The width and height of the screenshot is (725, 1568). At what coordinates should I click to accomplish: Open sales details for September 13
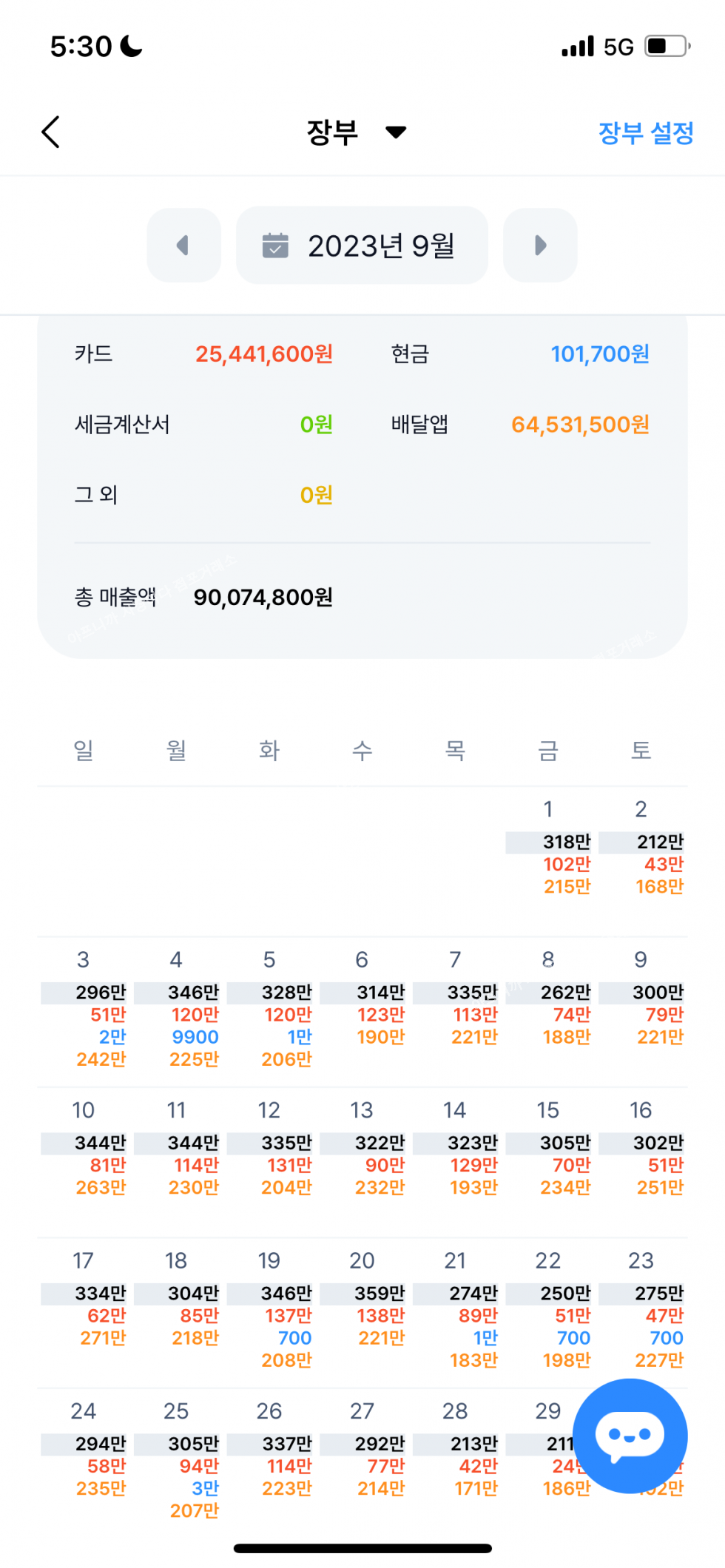point(362,1149)
